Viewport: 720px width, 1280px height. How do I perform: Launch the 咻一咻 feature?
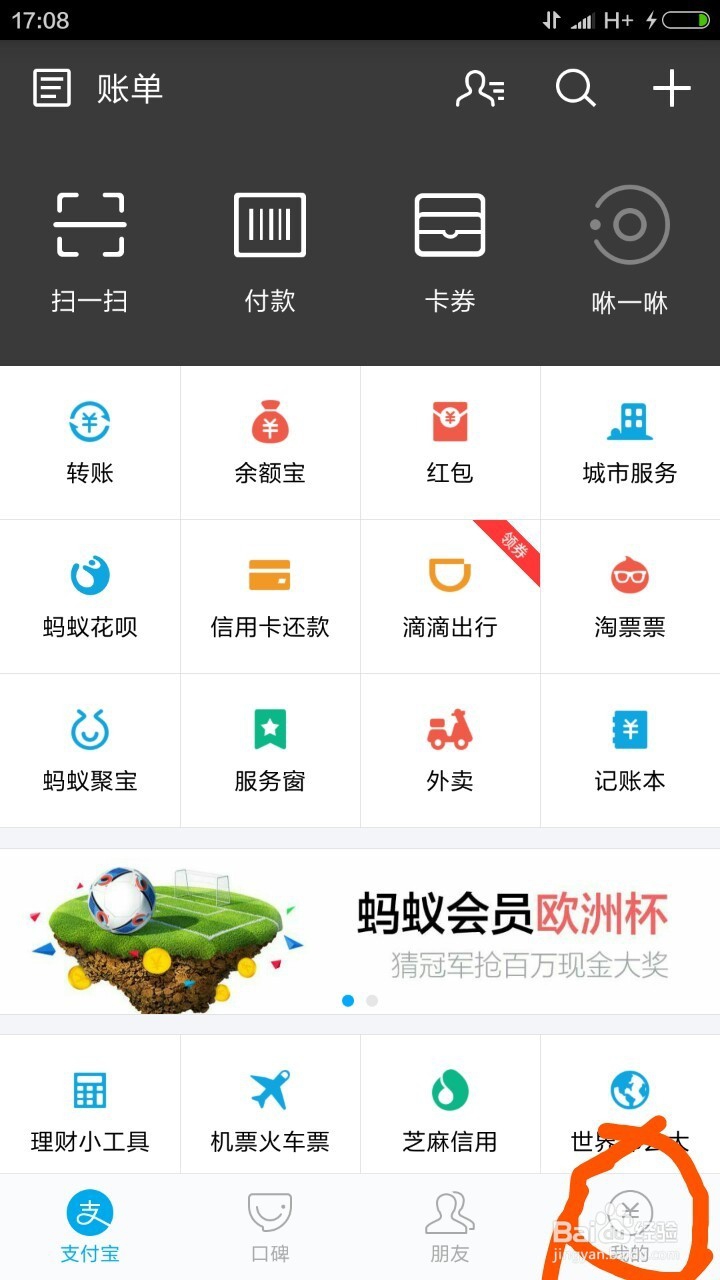coord(629,250)
